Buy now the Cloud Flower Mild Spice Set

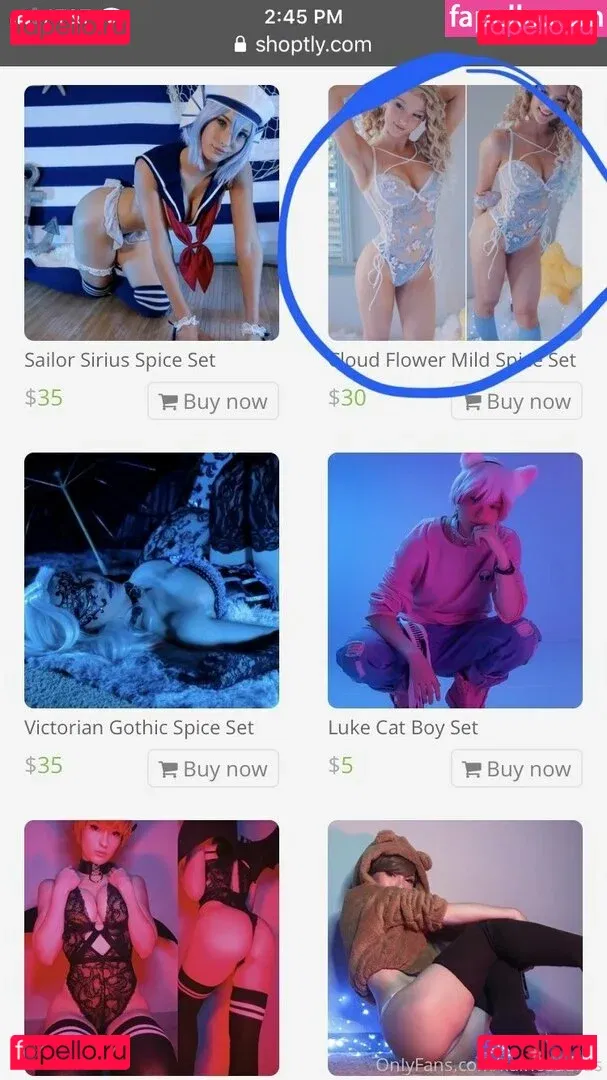(516, 401)
